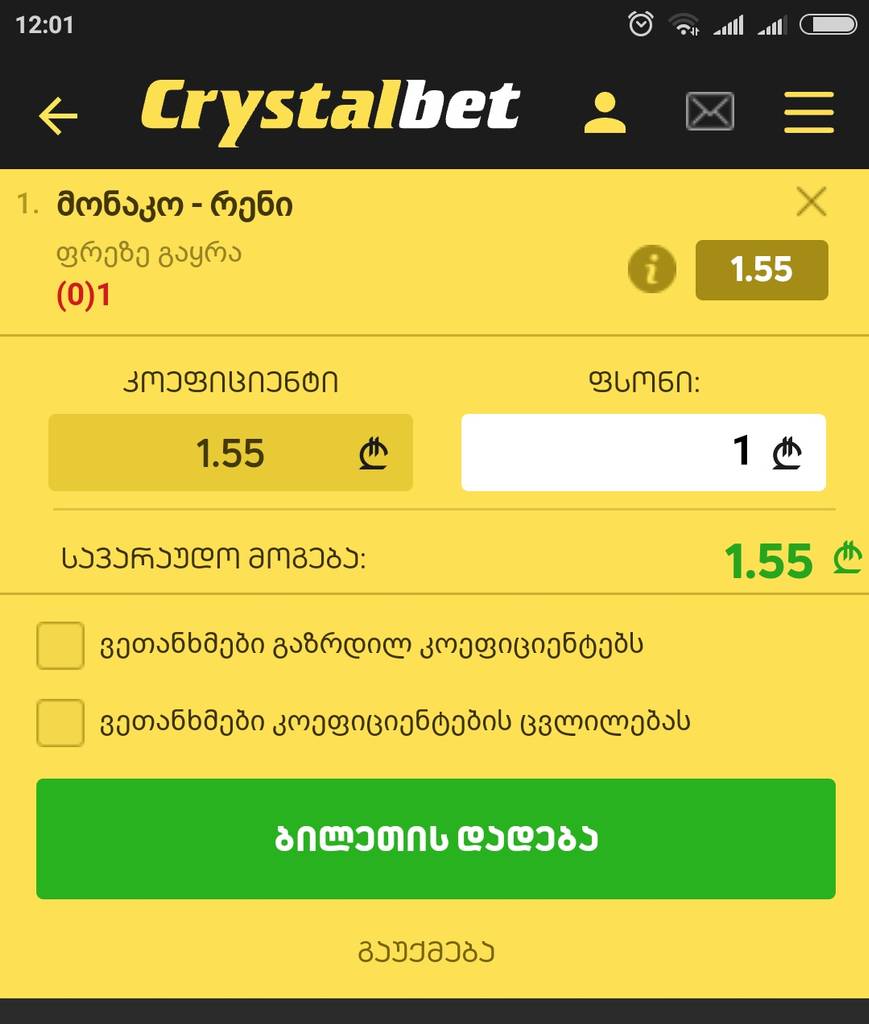Open the messages envelope icon
The image size is (869, 1024).
point(710,112)
